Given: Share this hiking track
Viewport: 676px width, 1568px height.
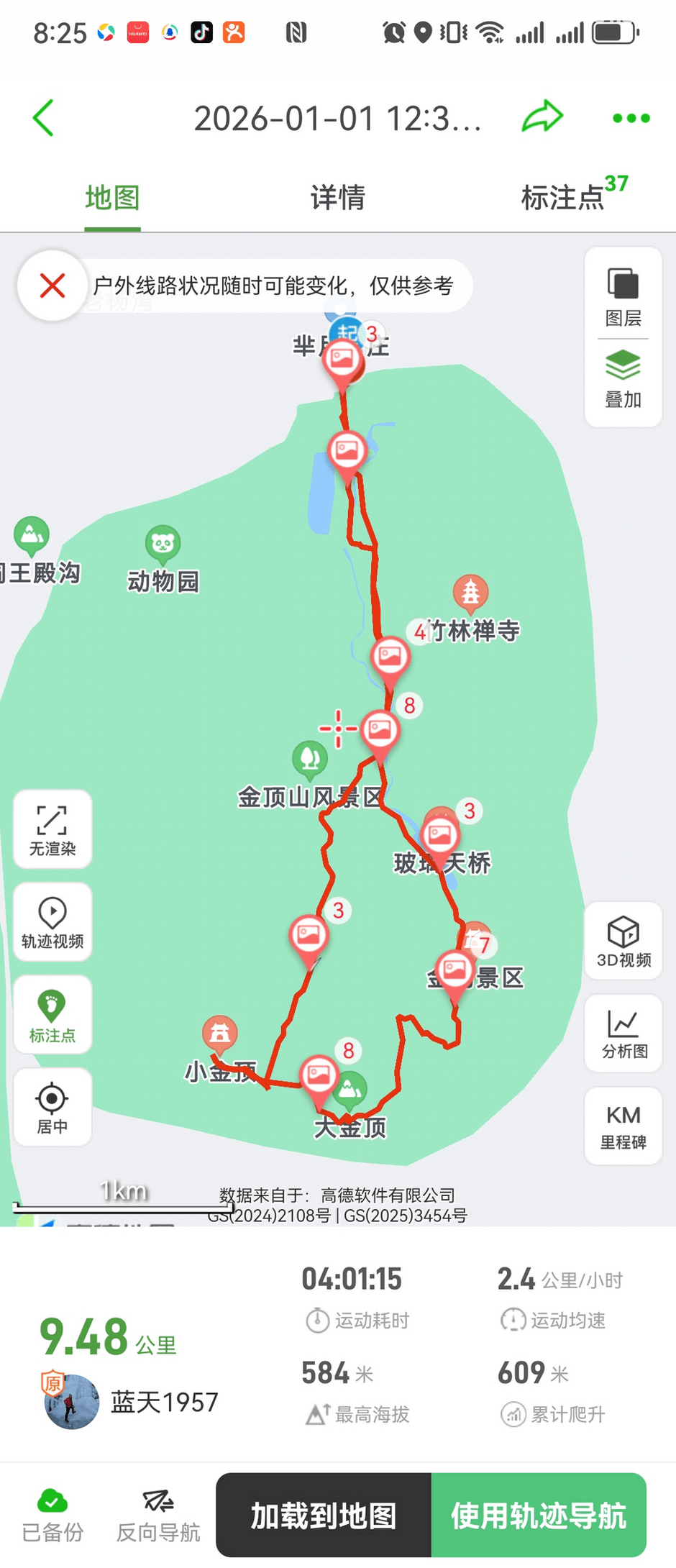Looking at the screenshot, I should [x=542, y=117].
